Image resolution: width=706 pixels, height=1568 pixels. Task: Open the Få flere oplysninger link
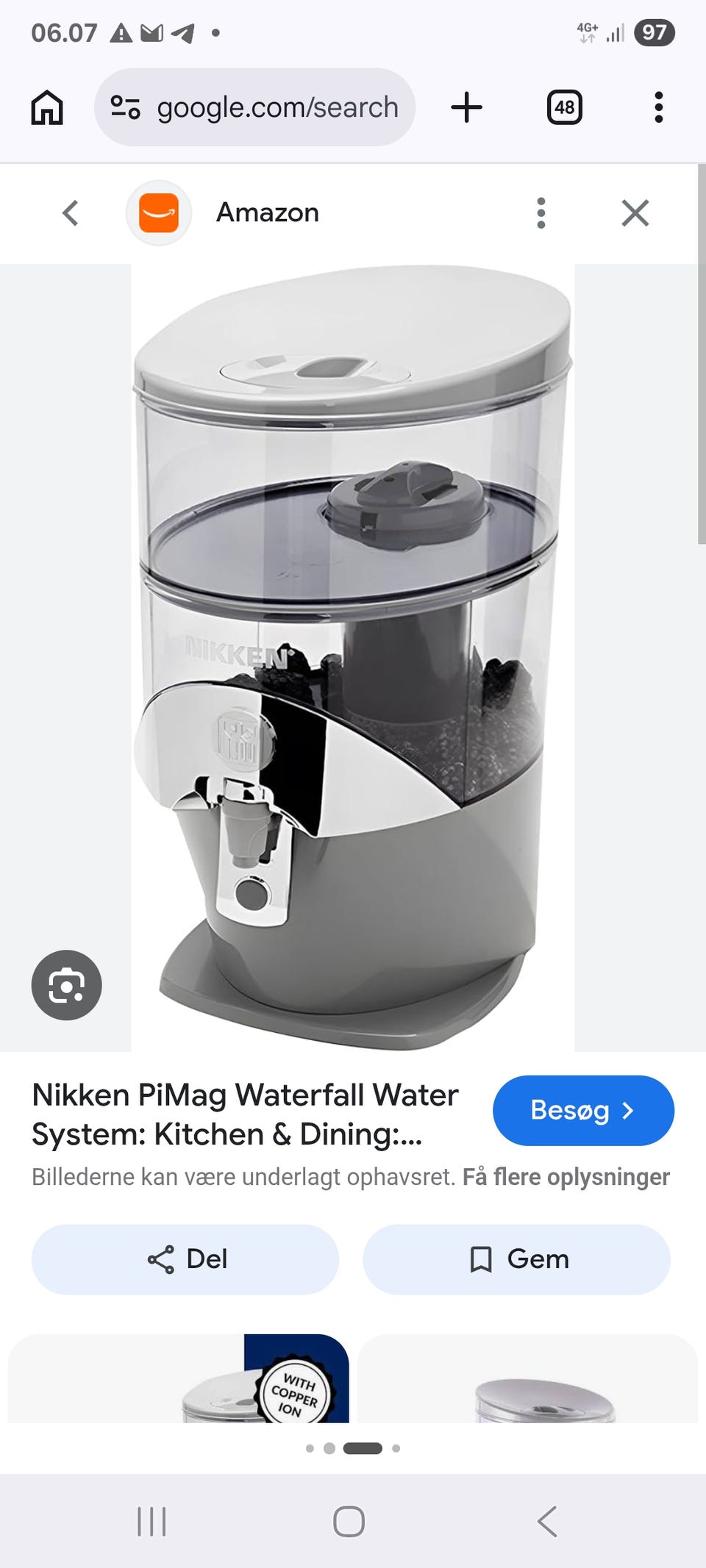click(x=566, y=1177)
